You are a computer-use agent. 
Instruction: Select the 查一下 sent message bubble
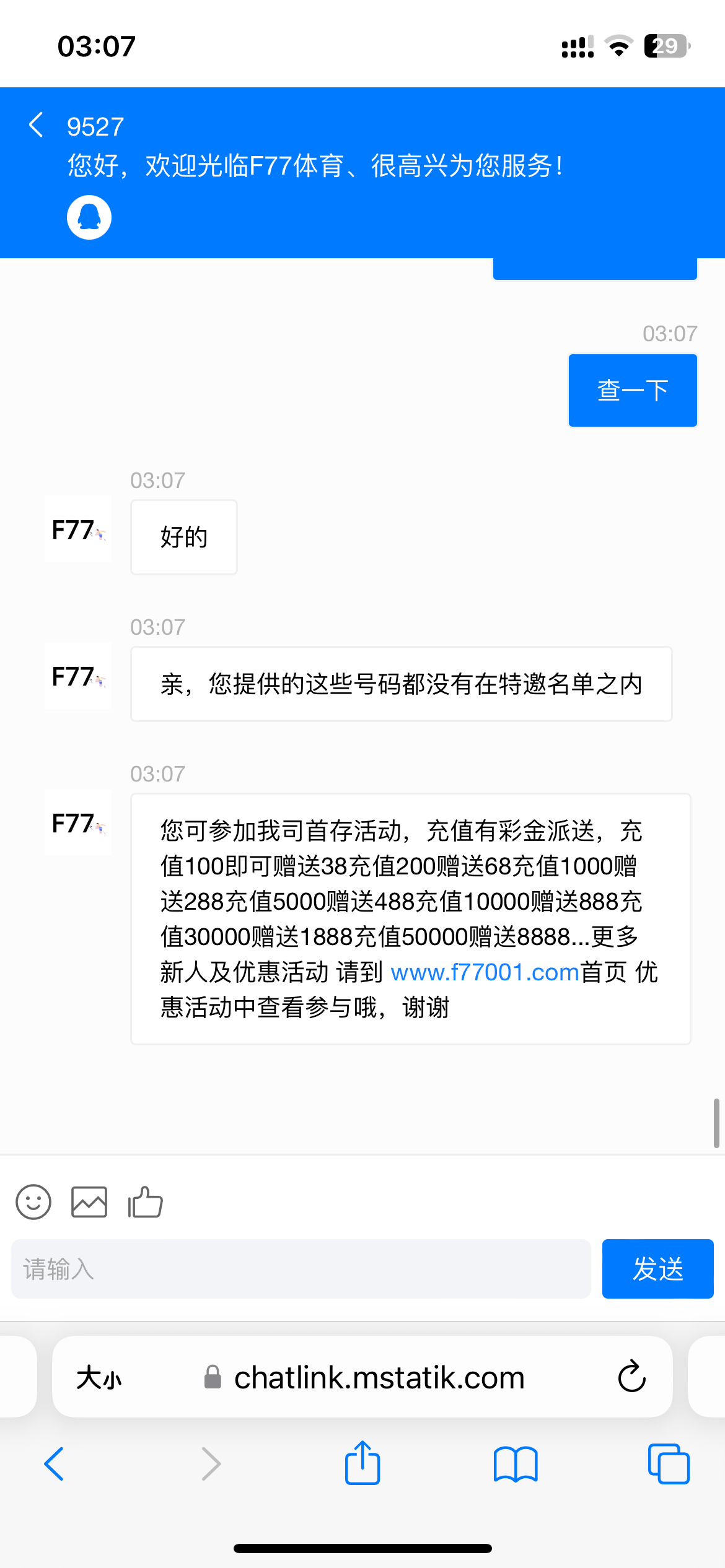click(x=632, y=390)
